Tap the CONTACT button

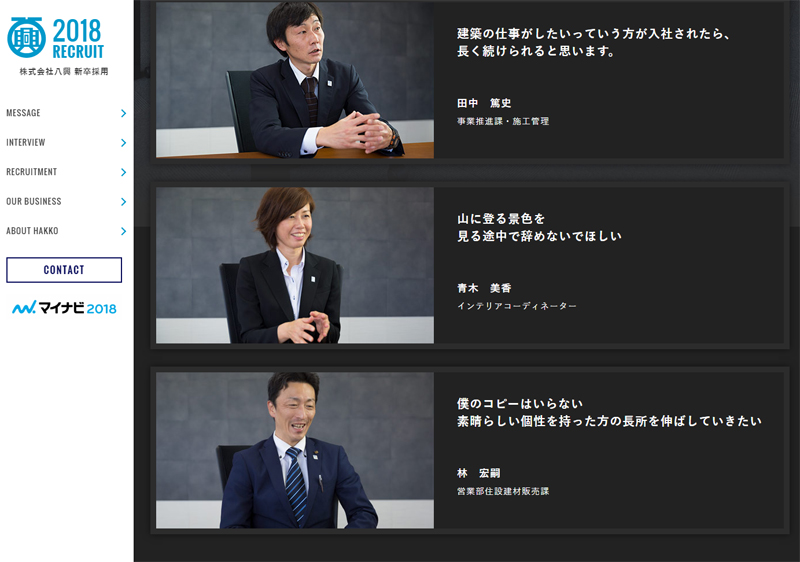[64, 270]
